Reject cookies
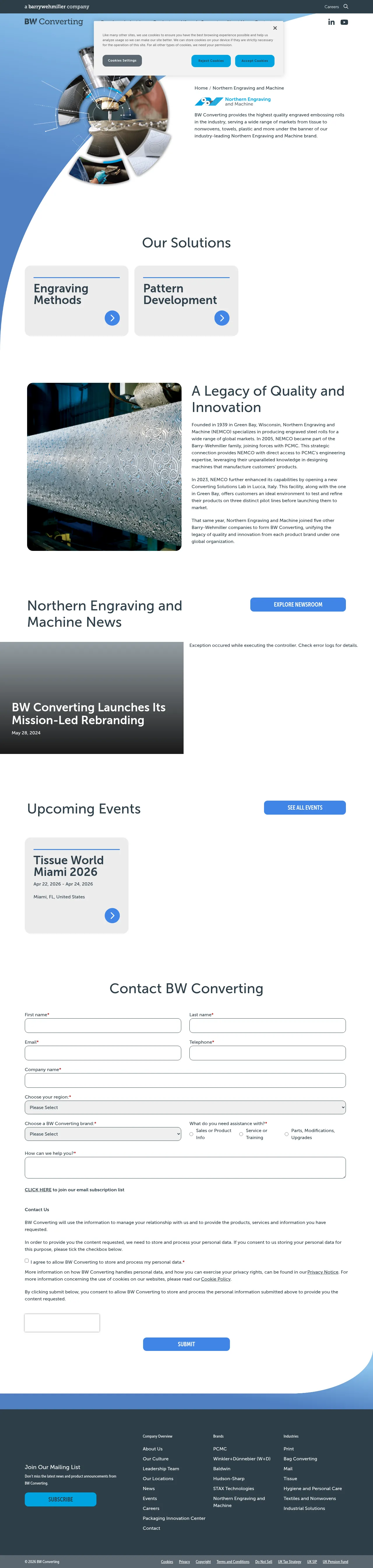This screenshot has width=373, height=1568. [211, 61]
